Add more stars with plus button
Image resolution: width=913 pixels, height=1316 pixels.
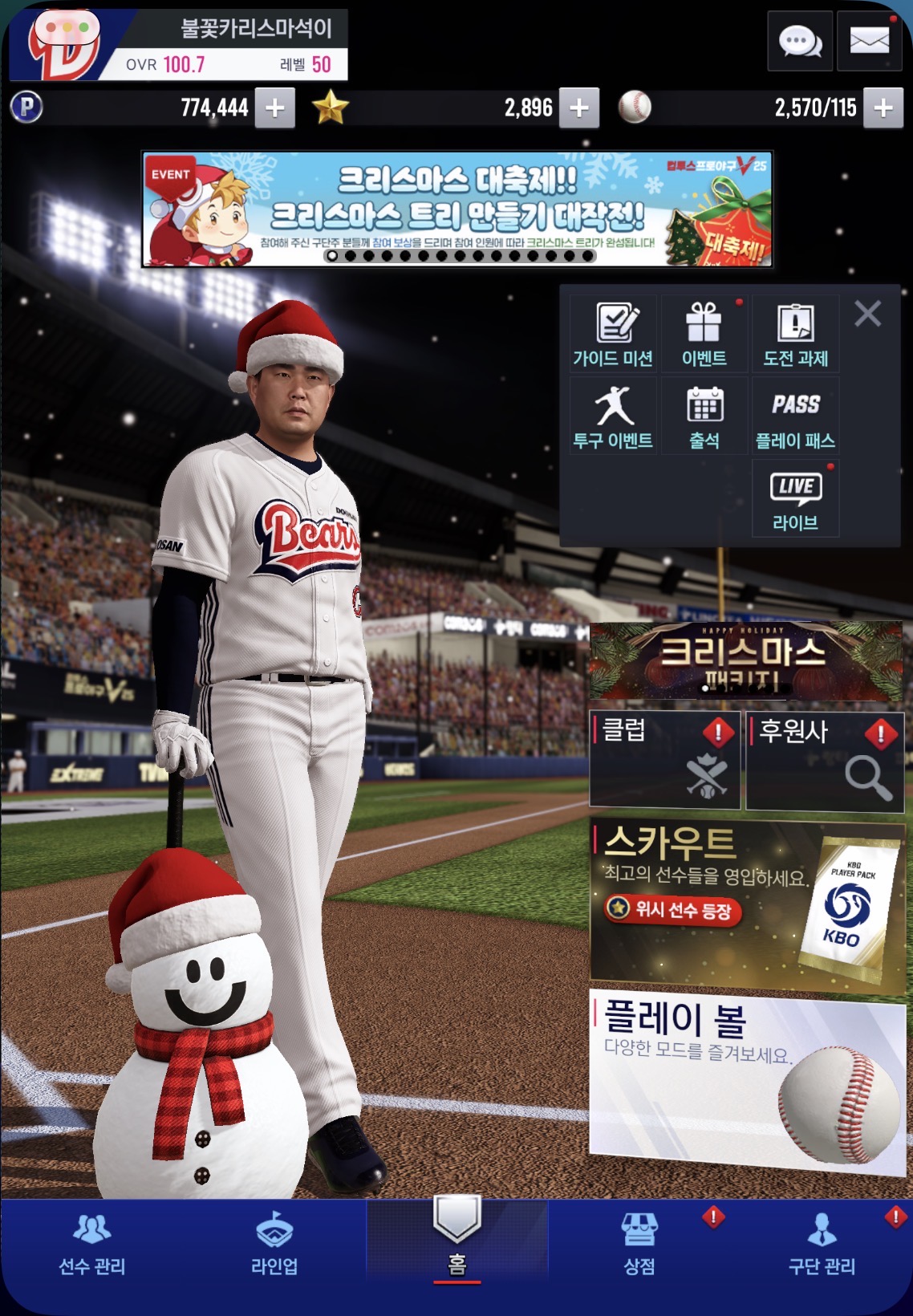coord(579,108)
